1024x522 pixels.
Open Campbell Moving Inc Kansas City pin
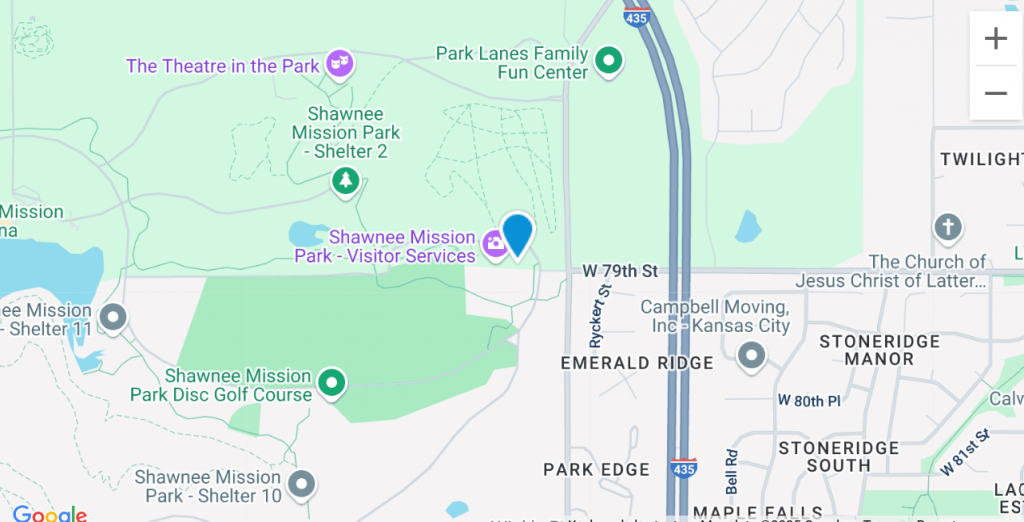pyautogui.click(x=750, y=354)
